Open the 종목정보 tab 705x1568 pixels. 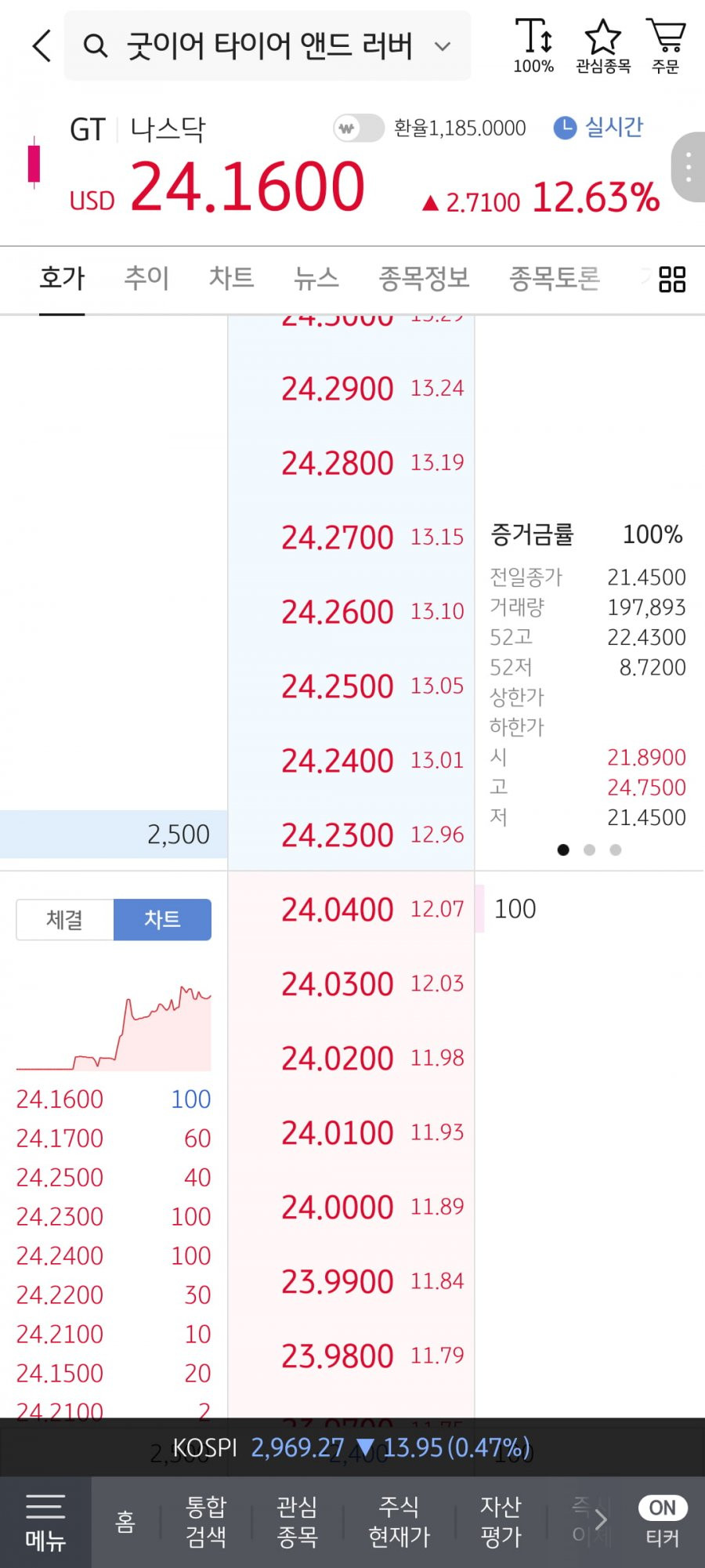point(424,278)
